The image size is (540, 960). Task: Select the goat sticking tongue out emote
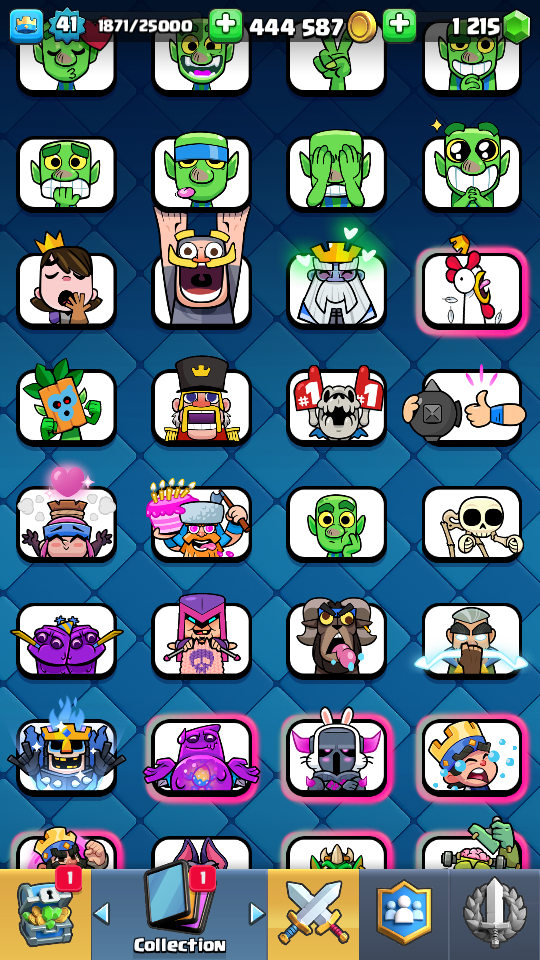pyautogui.click(x=337, y=640)
